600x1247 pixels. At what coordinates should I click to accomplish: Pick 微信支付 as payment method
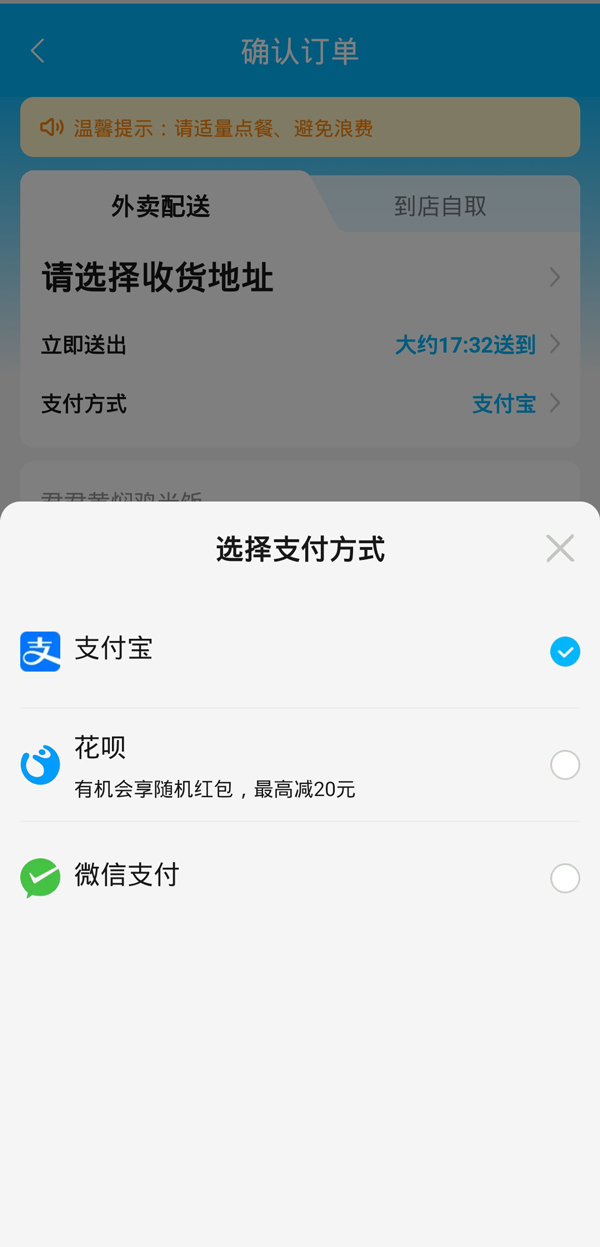tap(564, 878)
